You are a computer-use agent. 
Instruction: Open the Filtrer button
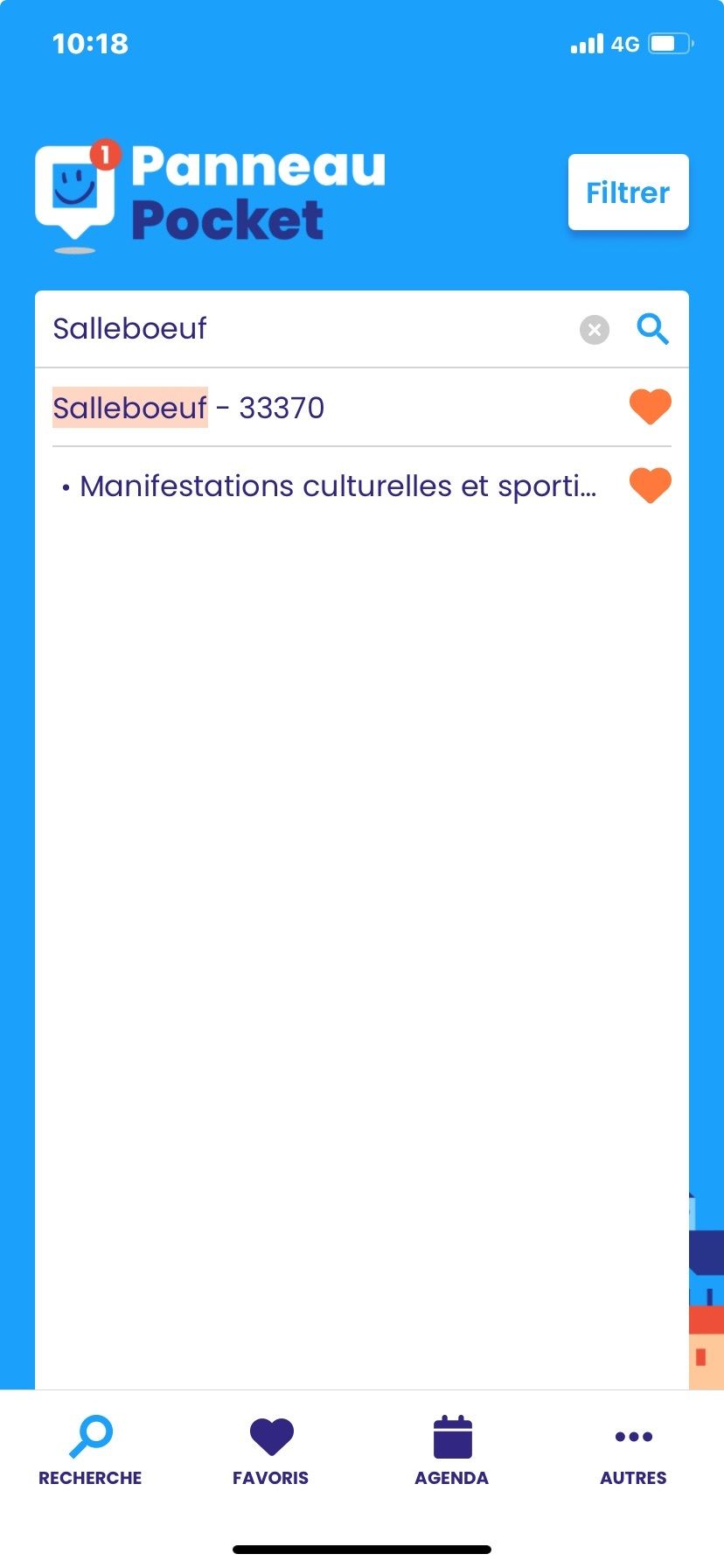(628, 192)
